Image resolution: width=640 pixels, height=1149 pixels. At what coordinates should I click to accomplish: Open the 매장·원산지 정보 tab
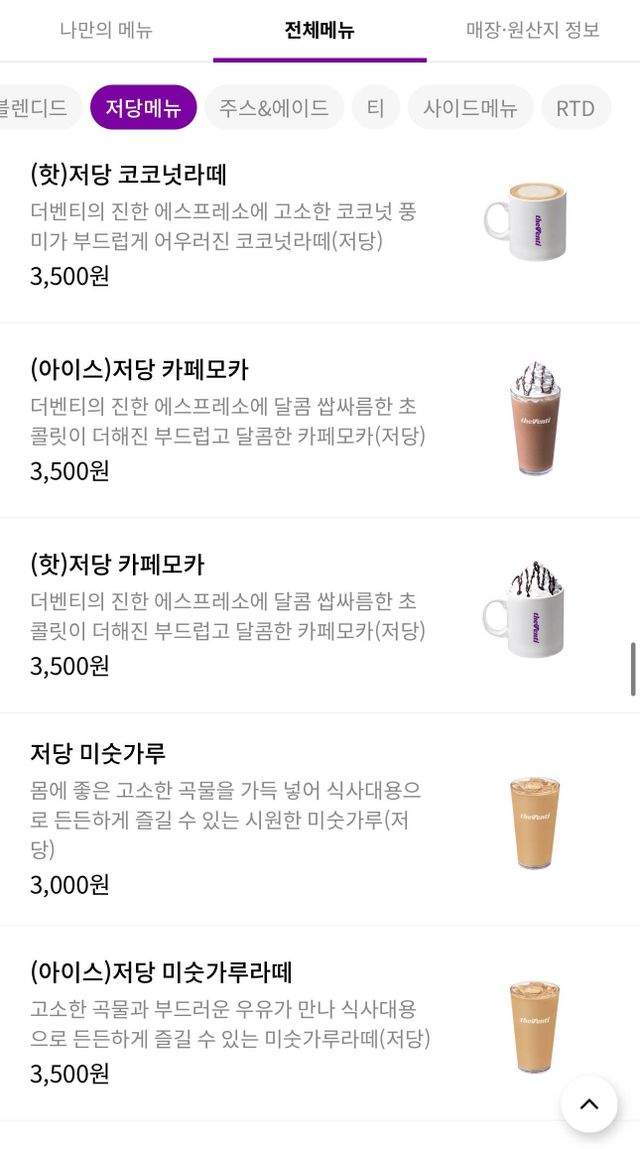pos(532,30)
